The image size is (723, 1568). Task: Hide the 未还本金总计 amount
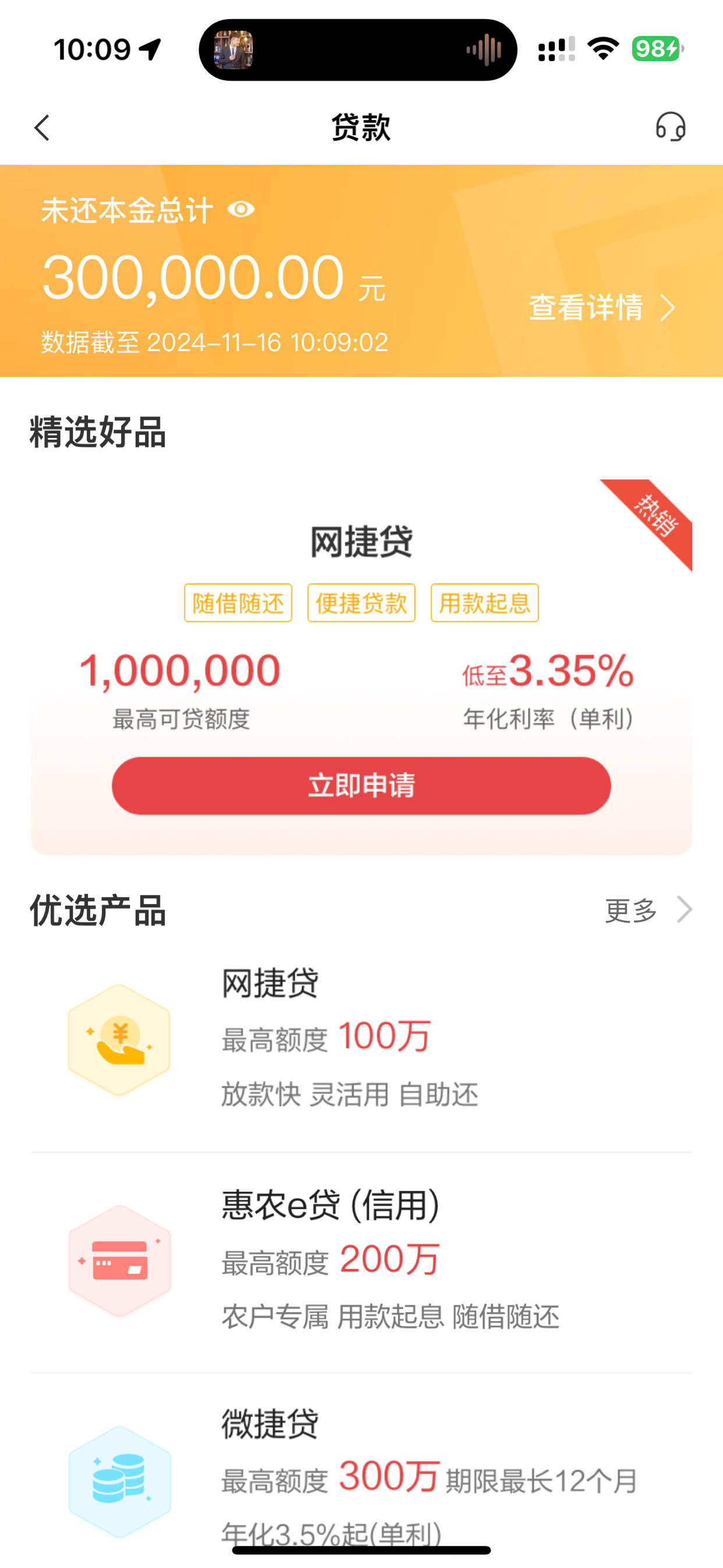241,210
